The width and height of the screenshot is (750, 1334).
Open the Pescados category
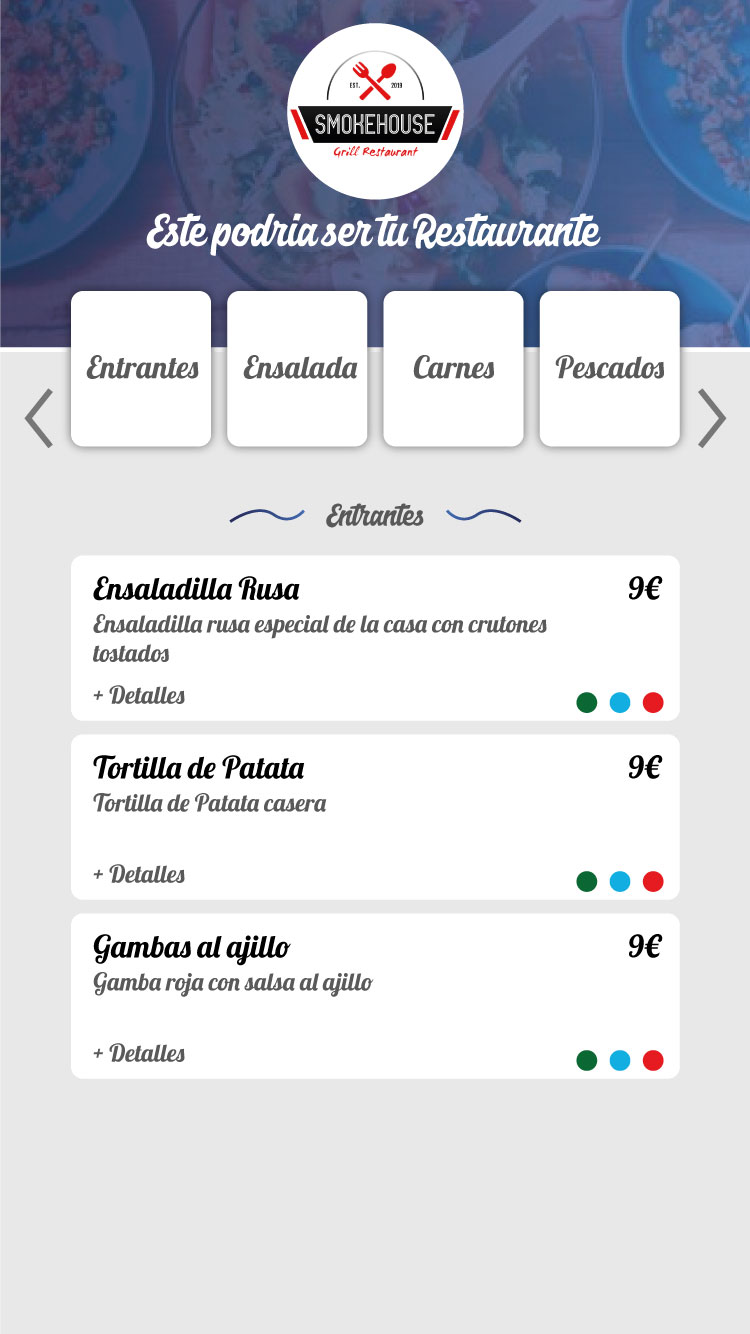coord(609,368)
